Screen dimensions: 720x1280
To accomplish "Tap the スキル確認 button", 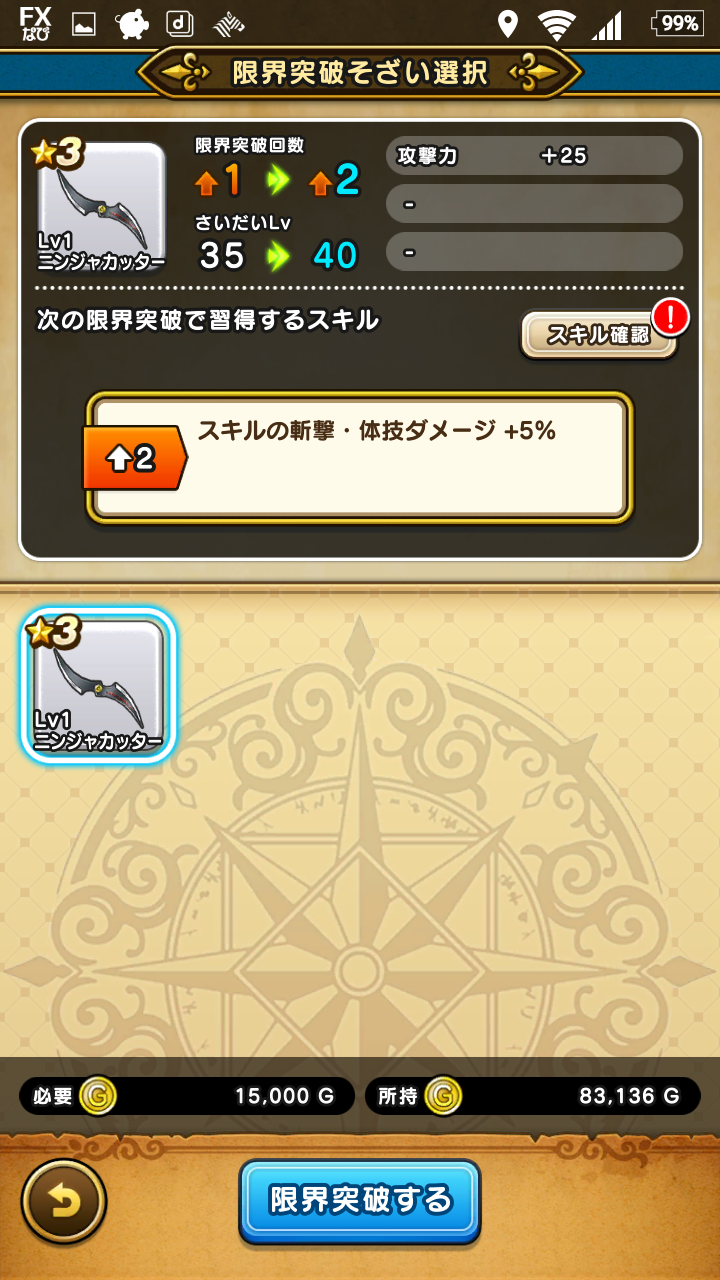I will (598, 335).
